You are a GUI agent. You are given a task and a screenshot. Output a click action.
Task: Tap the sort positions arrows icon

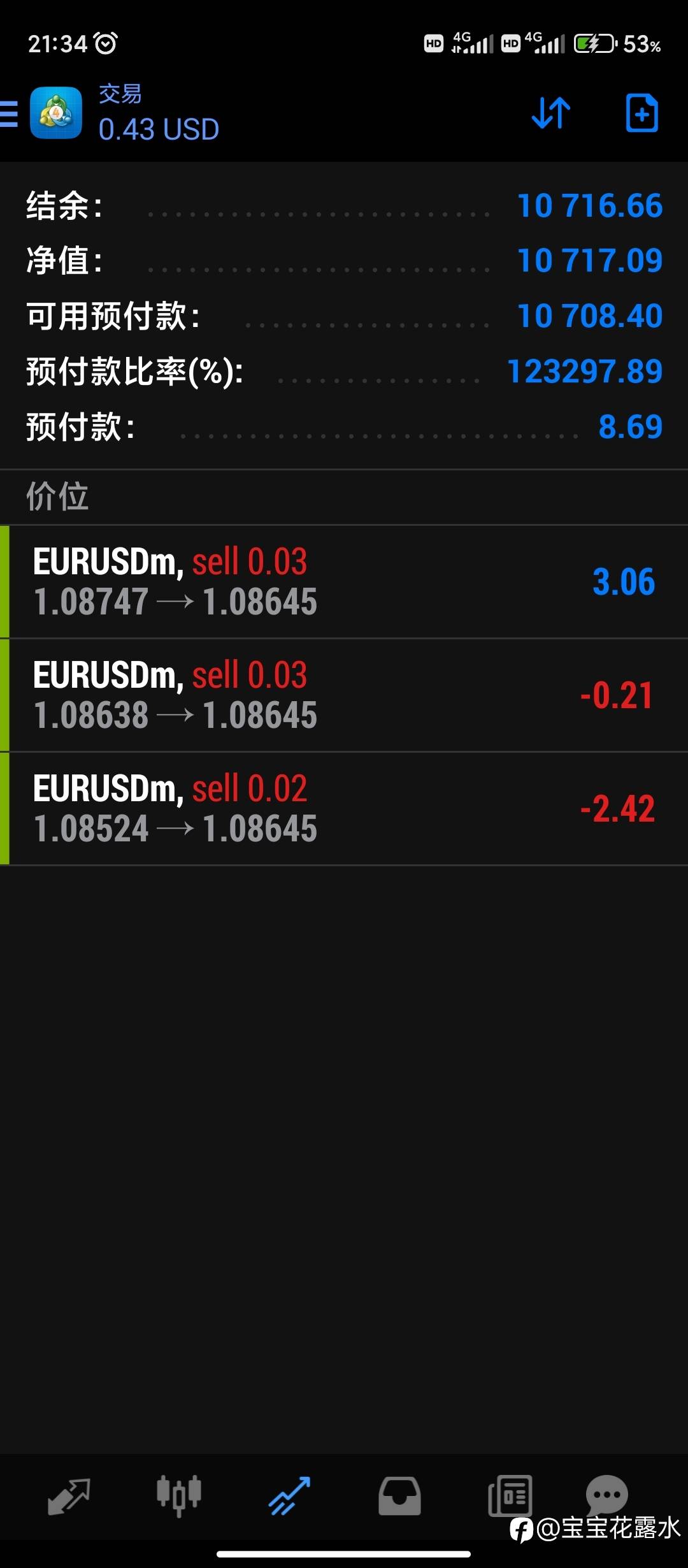point(551,114)
